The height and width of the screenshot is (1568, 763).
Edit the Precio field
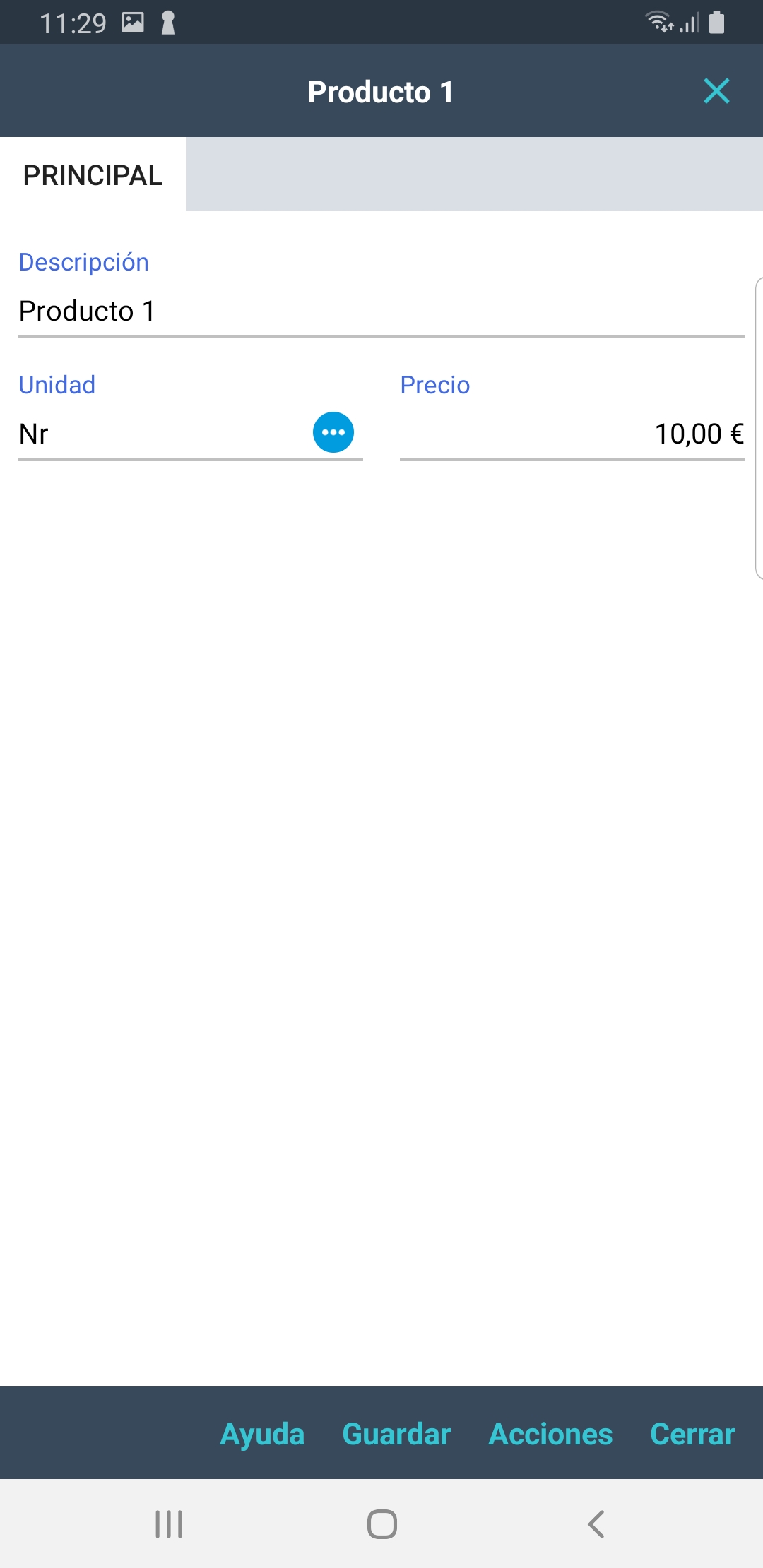click(572, 434)
